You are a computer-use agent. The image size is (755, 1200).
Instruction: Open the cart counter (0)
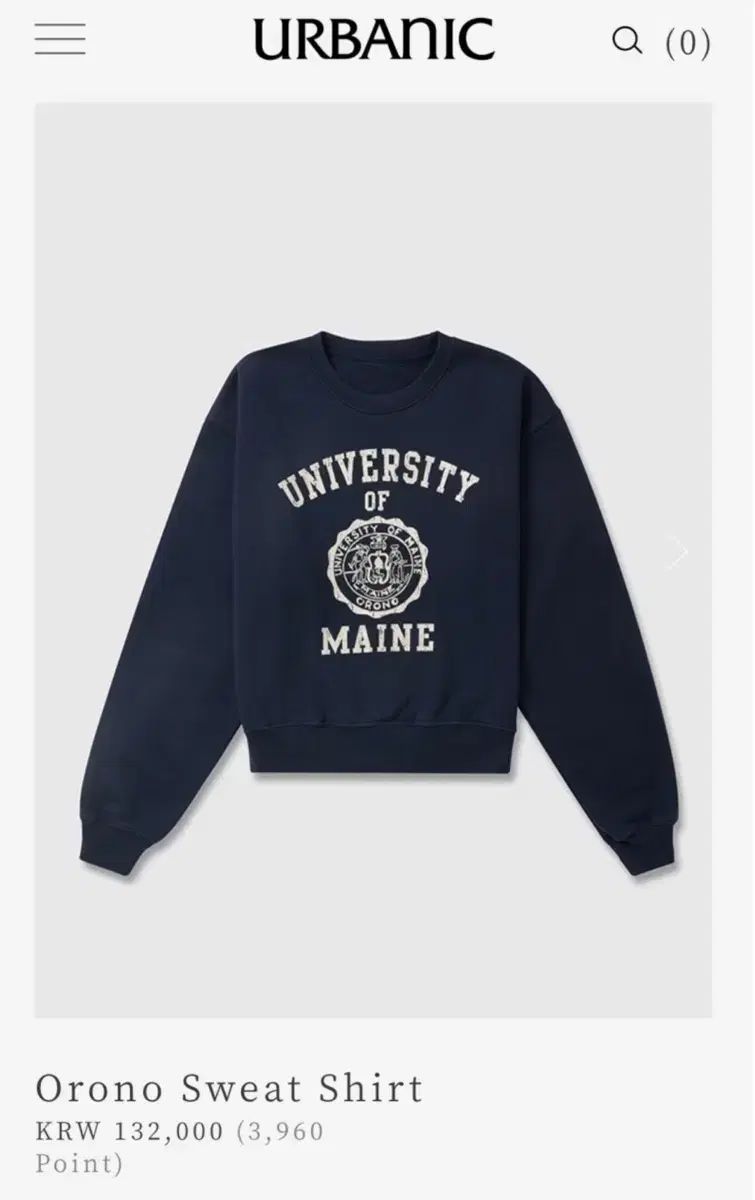point(688,42)
